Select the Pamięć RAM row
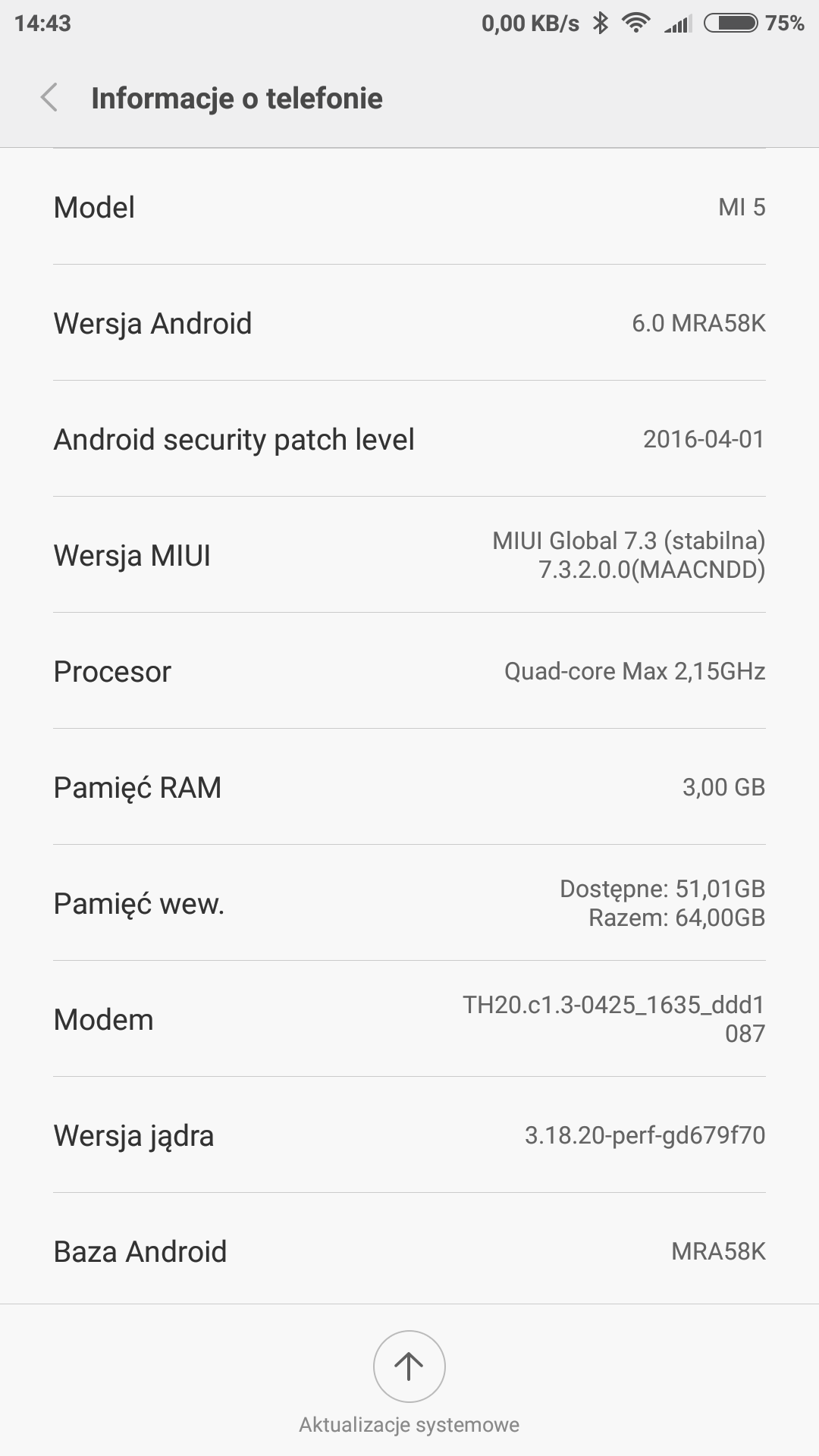Image resolution: width=819 pixels, height=1456 pixels. click(409, 787)
